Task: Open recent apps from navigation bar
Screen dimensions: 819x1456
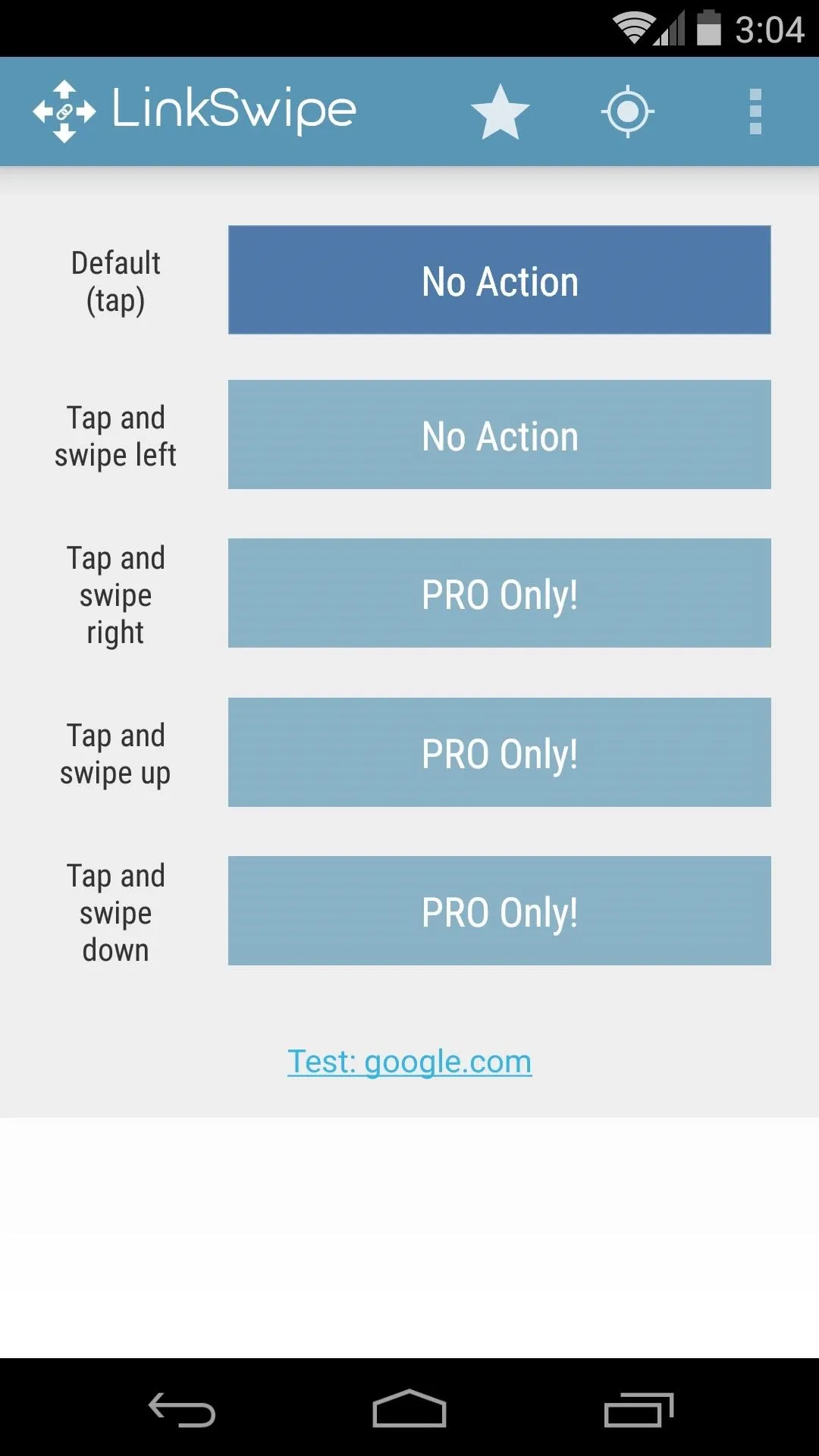Action: coord(639,1410)
